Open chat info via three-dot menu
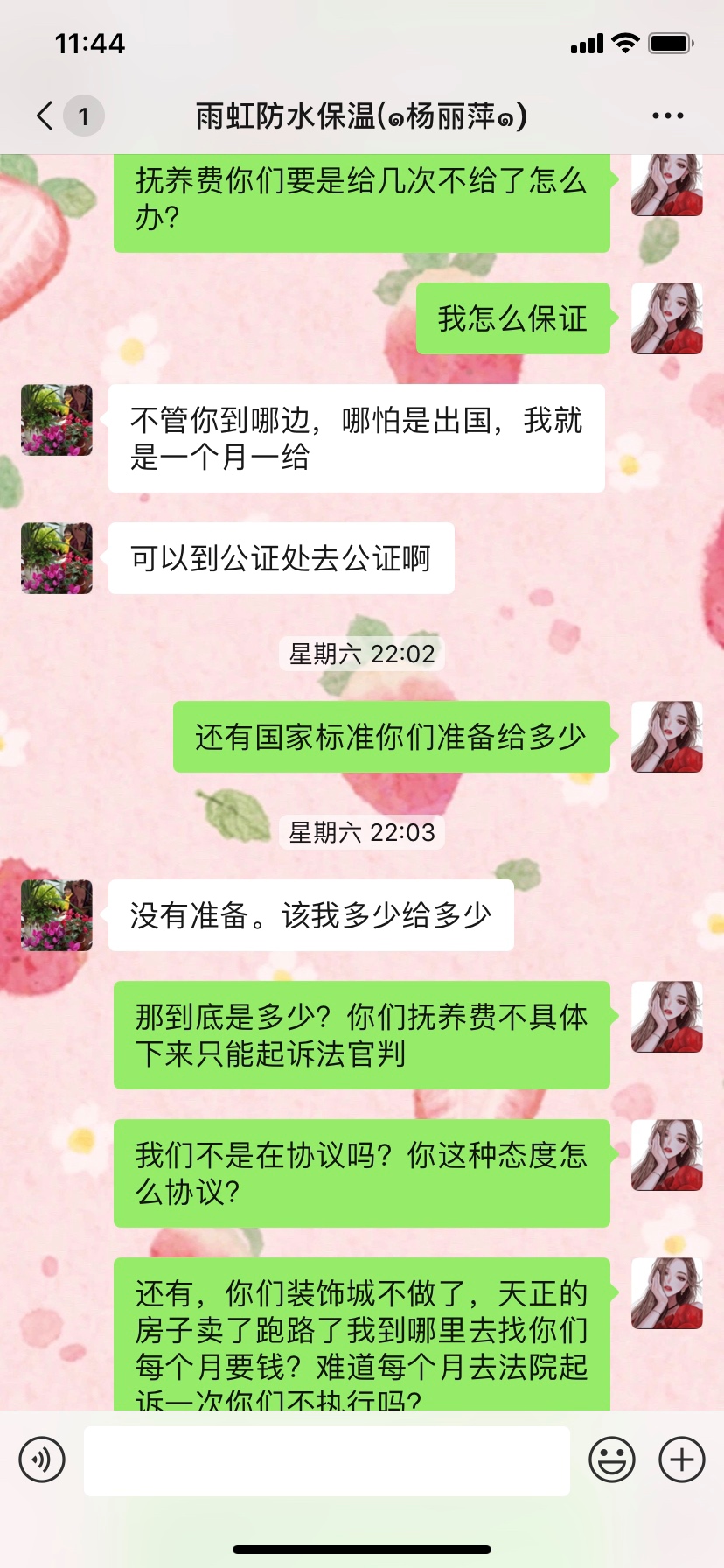This screenshot has width=724, height=1568. (x=667, y=115)
